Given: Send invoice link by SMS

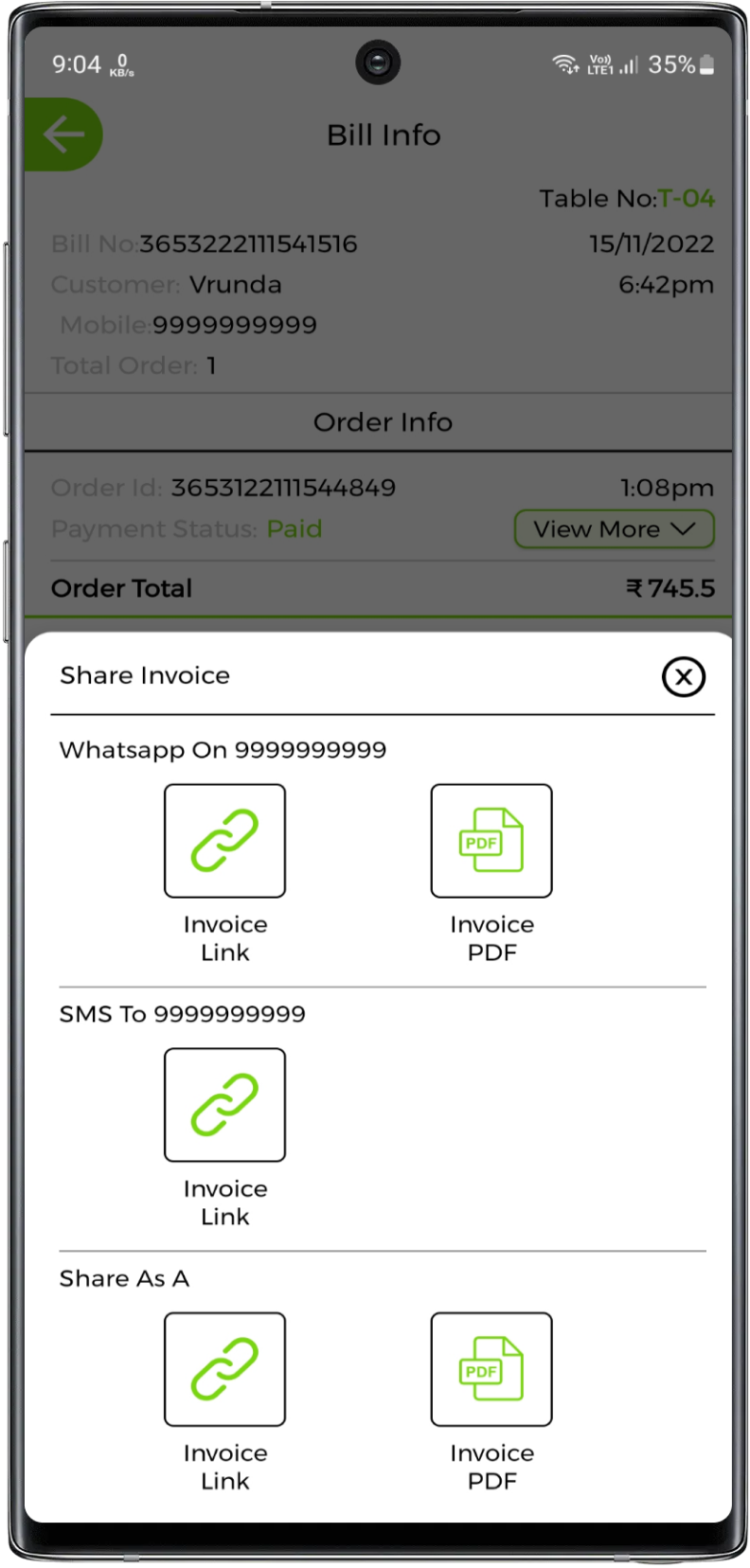Looking at the screenshot, I should (224, 1105).
